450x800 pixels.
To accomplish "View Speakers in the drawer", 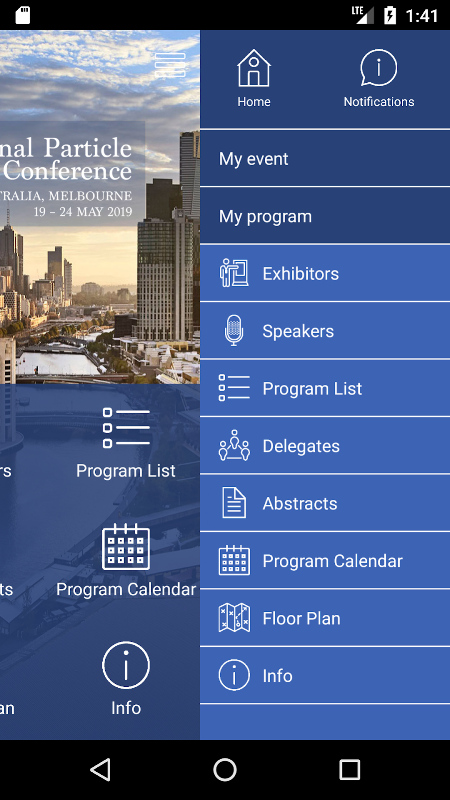I will click(325, 331).
